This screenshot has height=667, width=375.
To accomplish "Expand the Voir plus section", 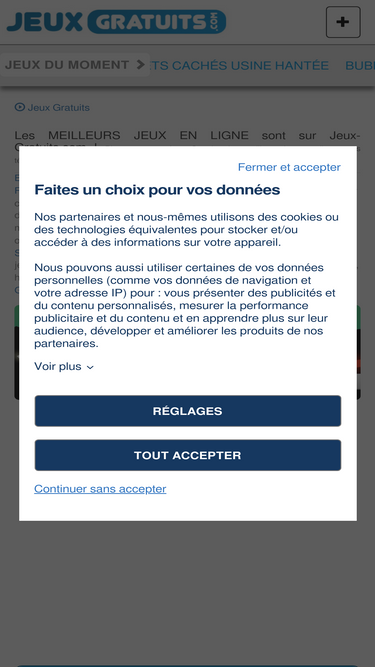I will click(x=64, y=366).
